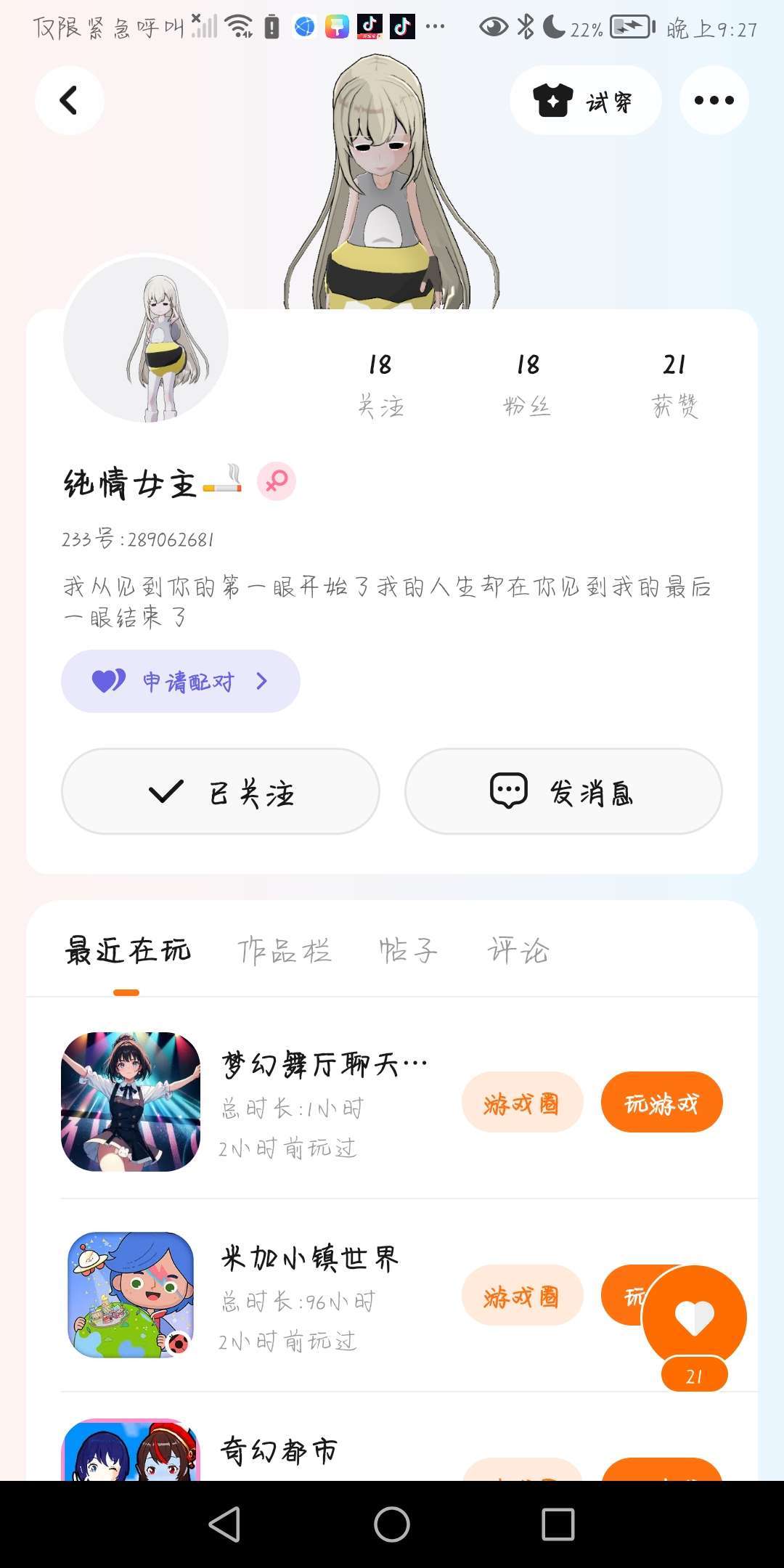The height and width of the screenshot is (1568, 784).
Task: Switch to the 作品栏 tab
Action: pos(285,950)
